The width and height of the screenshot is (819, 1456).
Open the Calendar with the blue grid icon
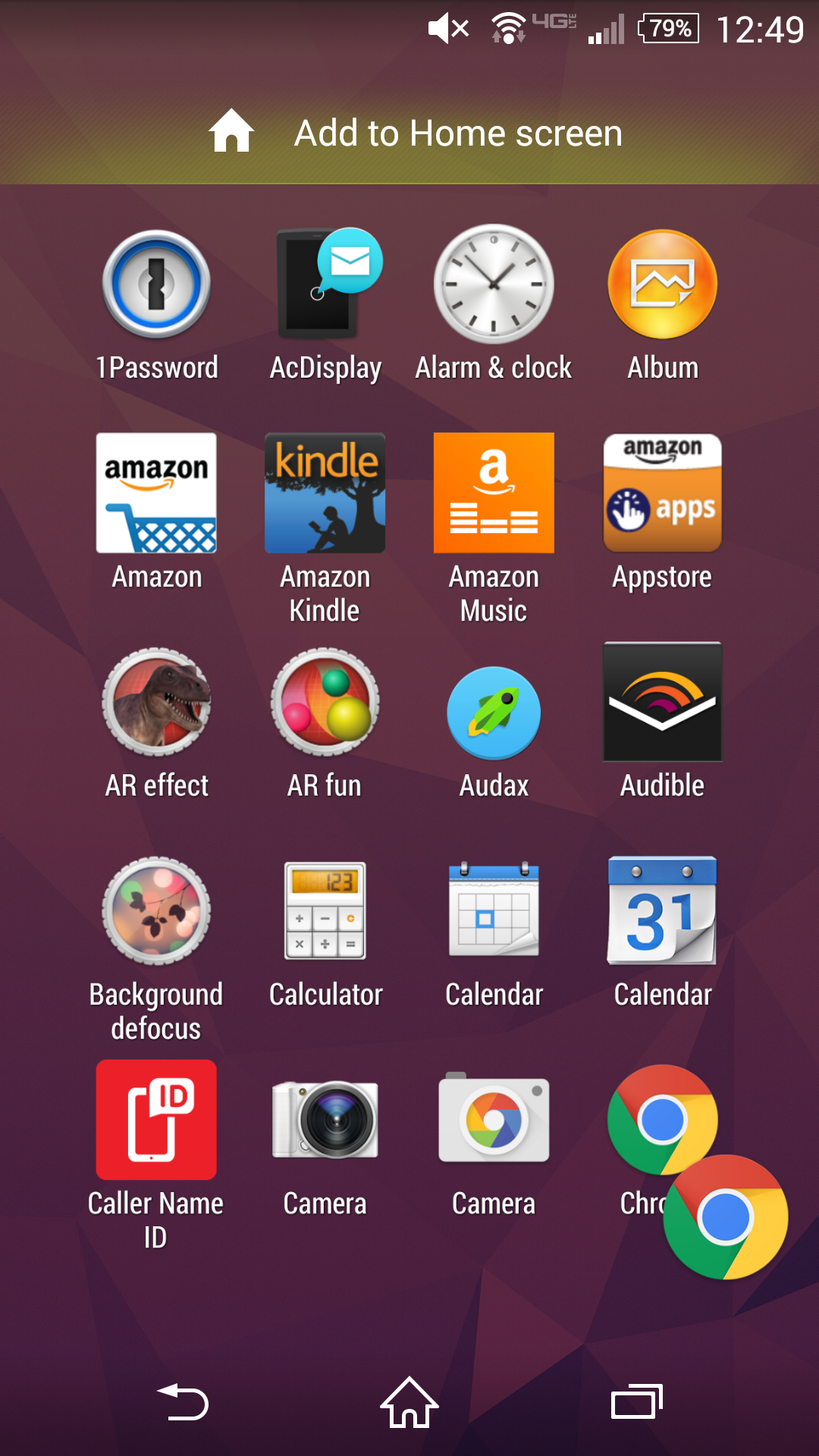click(494, 911)
